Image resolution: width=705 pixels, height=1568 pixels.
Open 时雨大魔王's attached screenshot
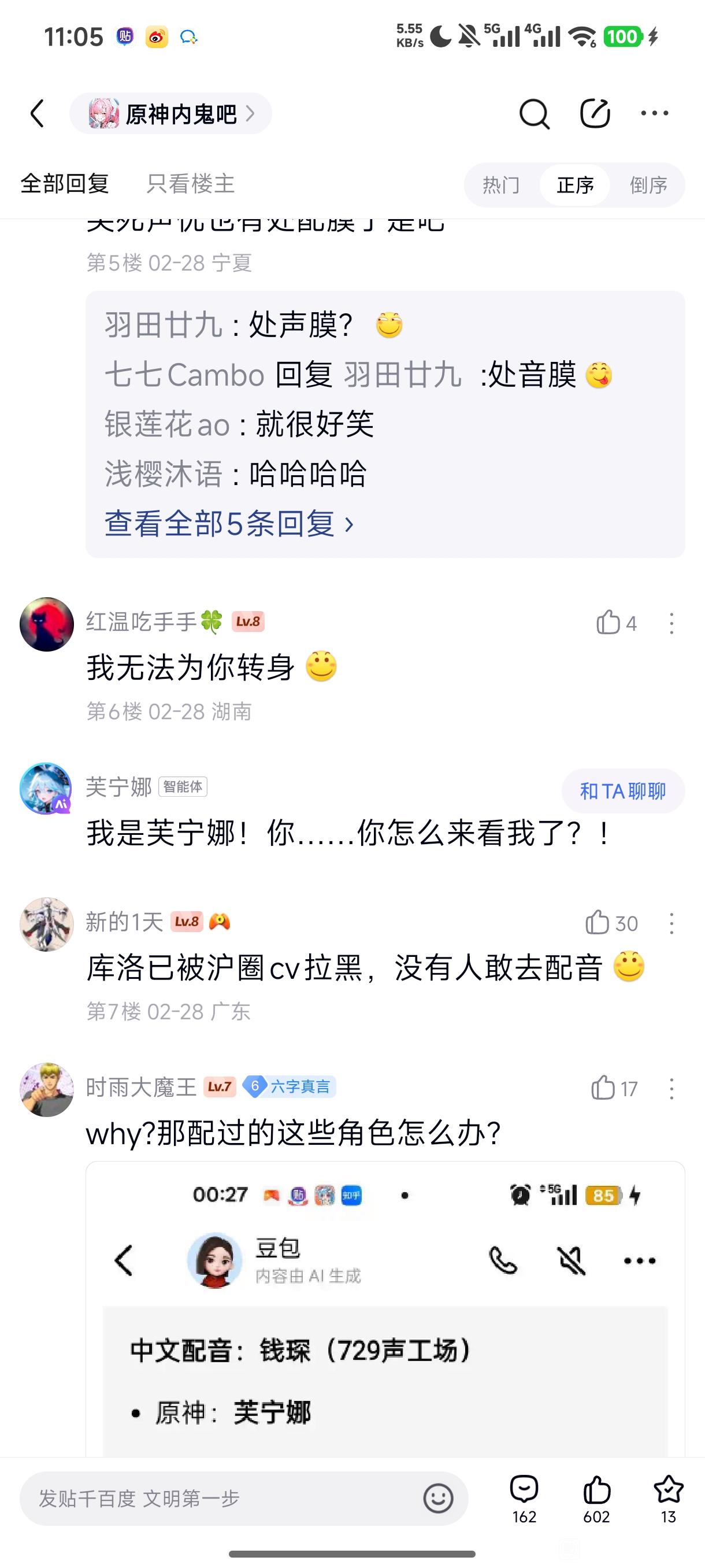pos(385,1309)
